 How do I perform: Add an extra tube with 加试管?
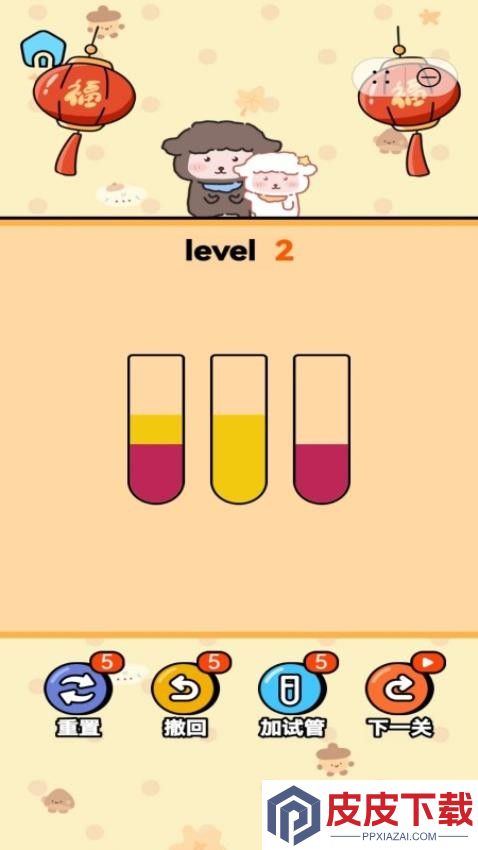(293, 696)
